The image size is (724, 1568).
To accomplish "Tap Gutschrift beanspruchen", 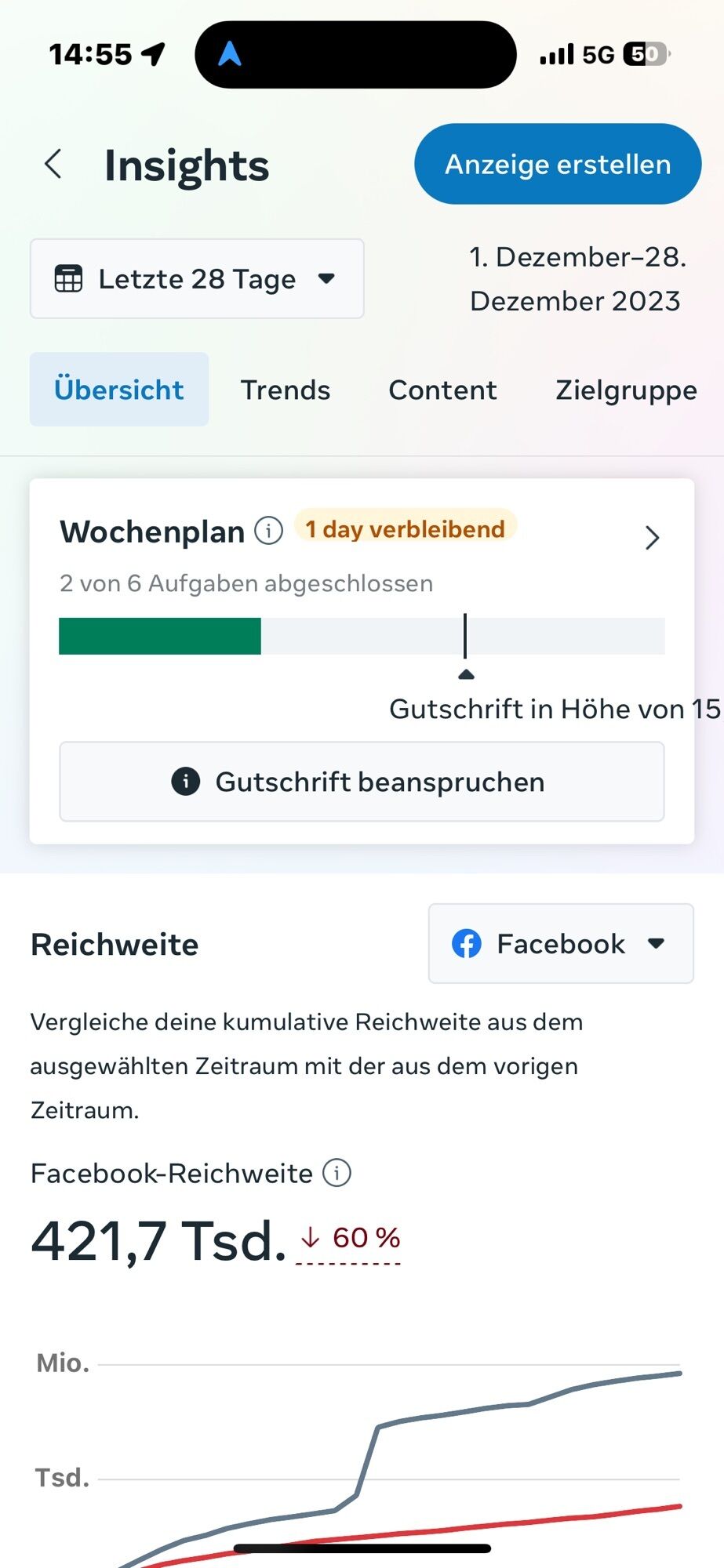I will click(362, 782).
